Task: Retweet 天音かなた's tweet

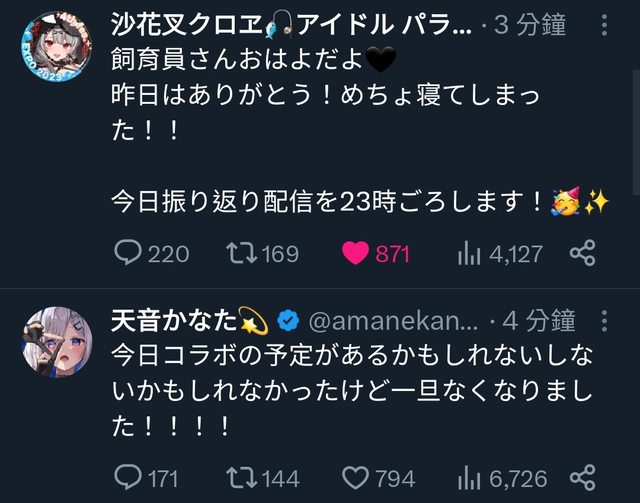Action: coord(238,476)
